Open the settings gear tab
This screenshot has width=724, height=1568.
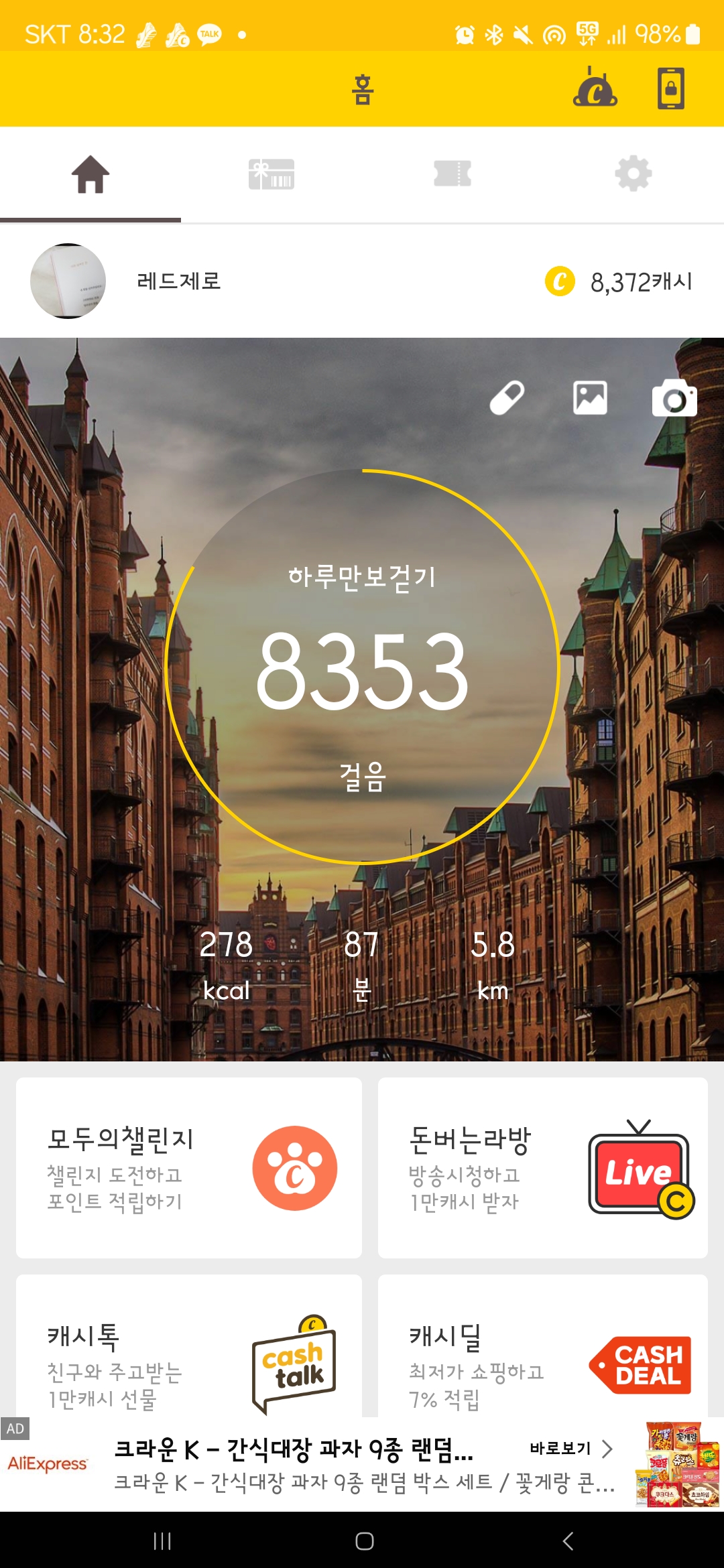coord(633,174)
